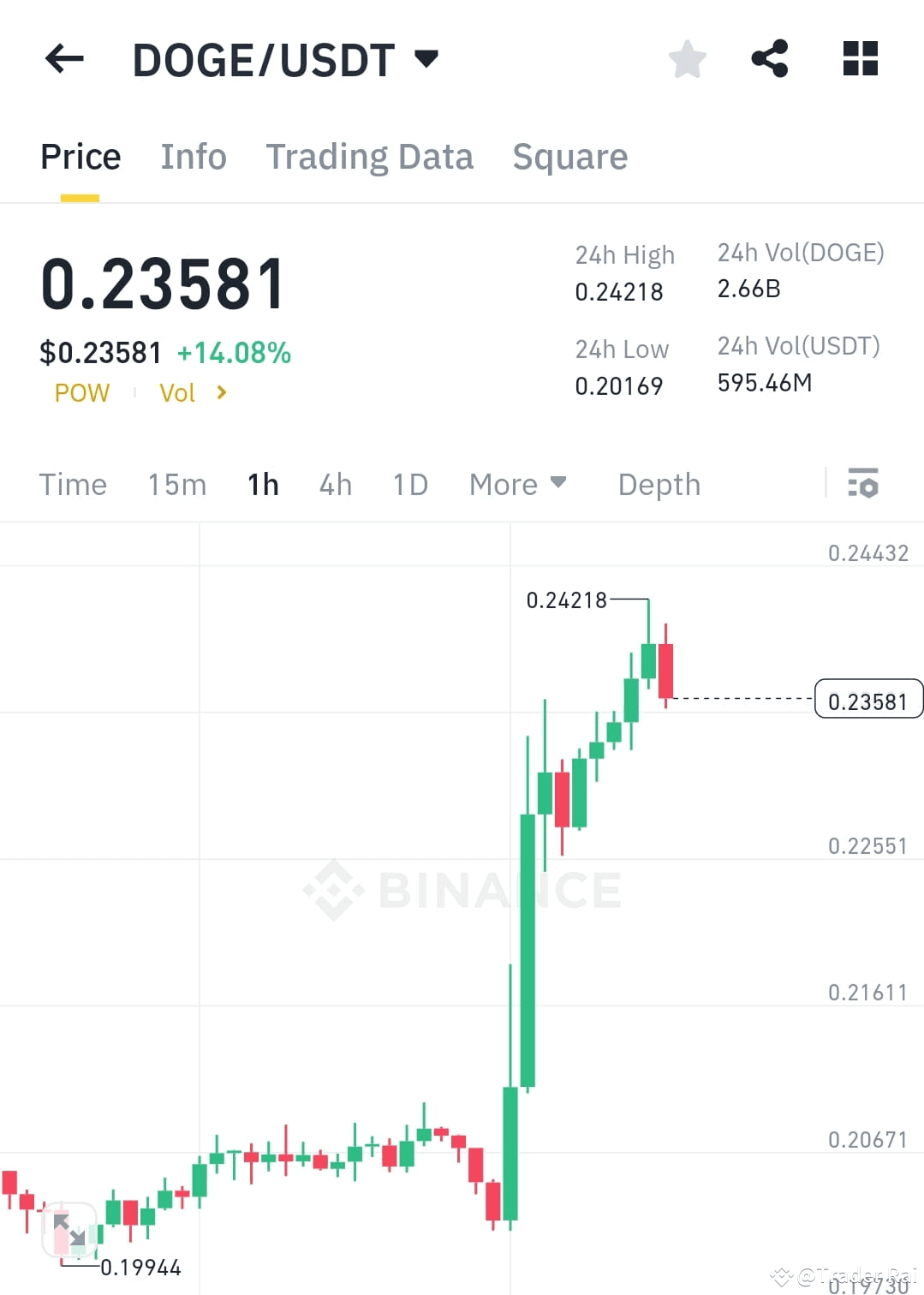This screenshot has height=1295, width=924.
Task: Open the grid layout icon top right
Action: click(860, 58)
